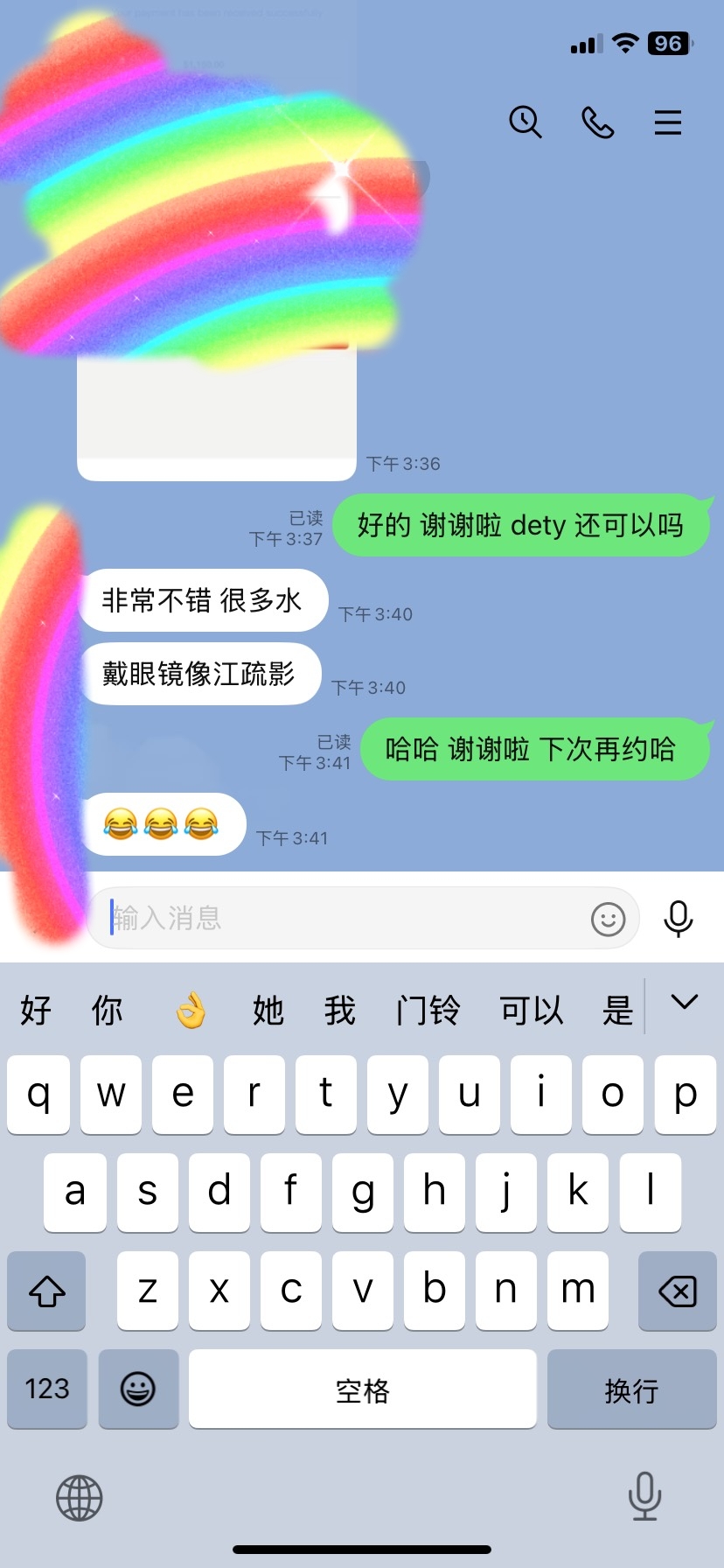Search within this chat
Viewport: 724px width, 1568px height.
coord(526,122)
